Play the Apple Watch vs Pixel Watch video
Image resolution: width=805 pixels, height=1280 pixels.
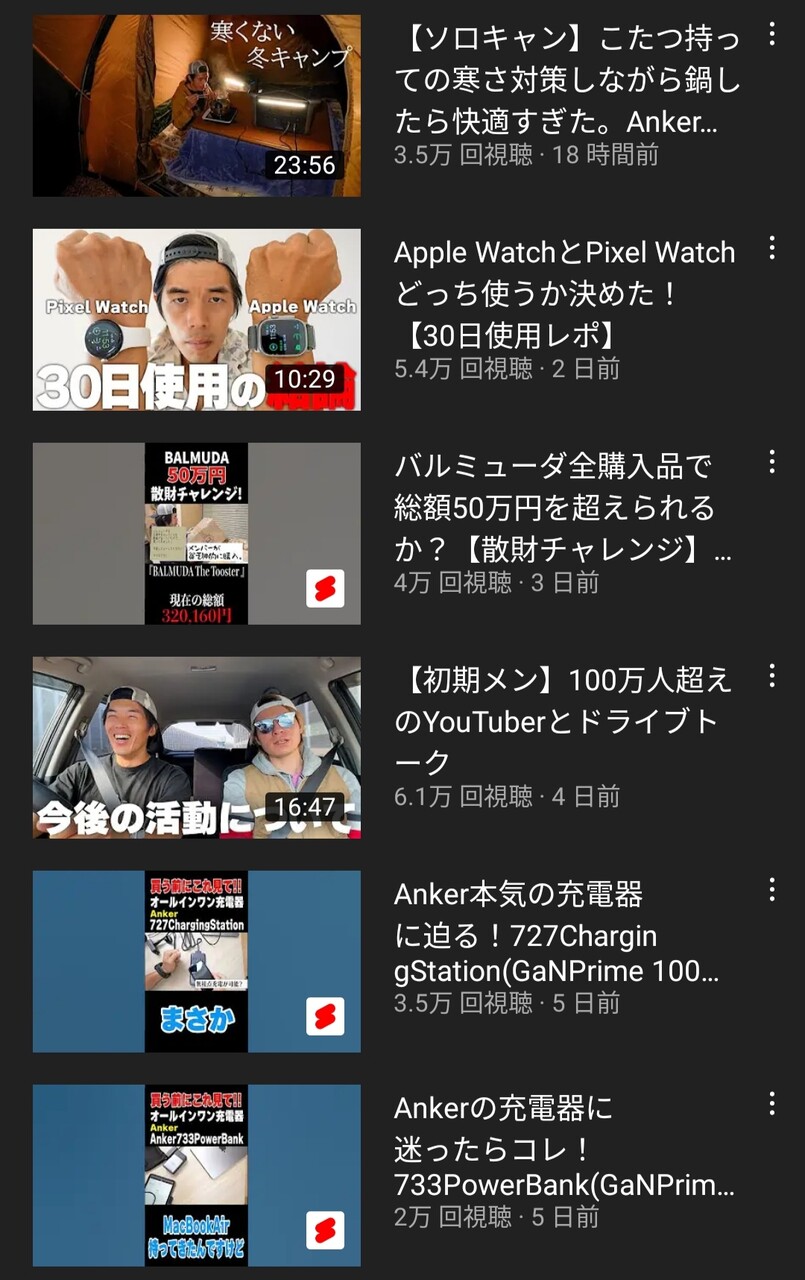[197, 319]
